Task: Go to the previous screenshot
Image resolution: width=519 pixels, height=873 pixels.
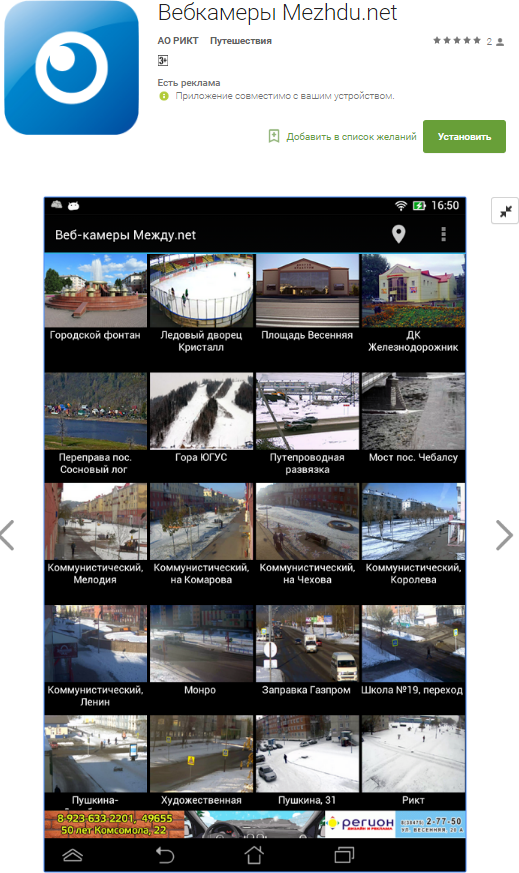Action: pyautogui.click(x=7, y=535)
